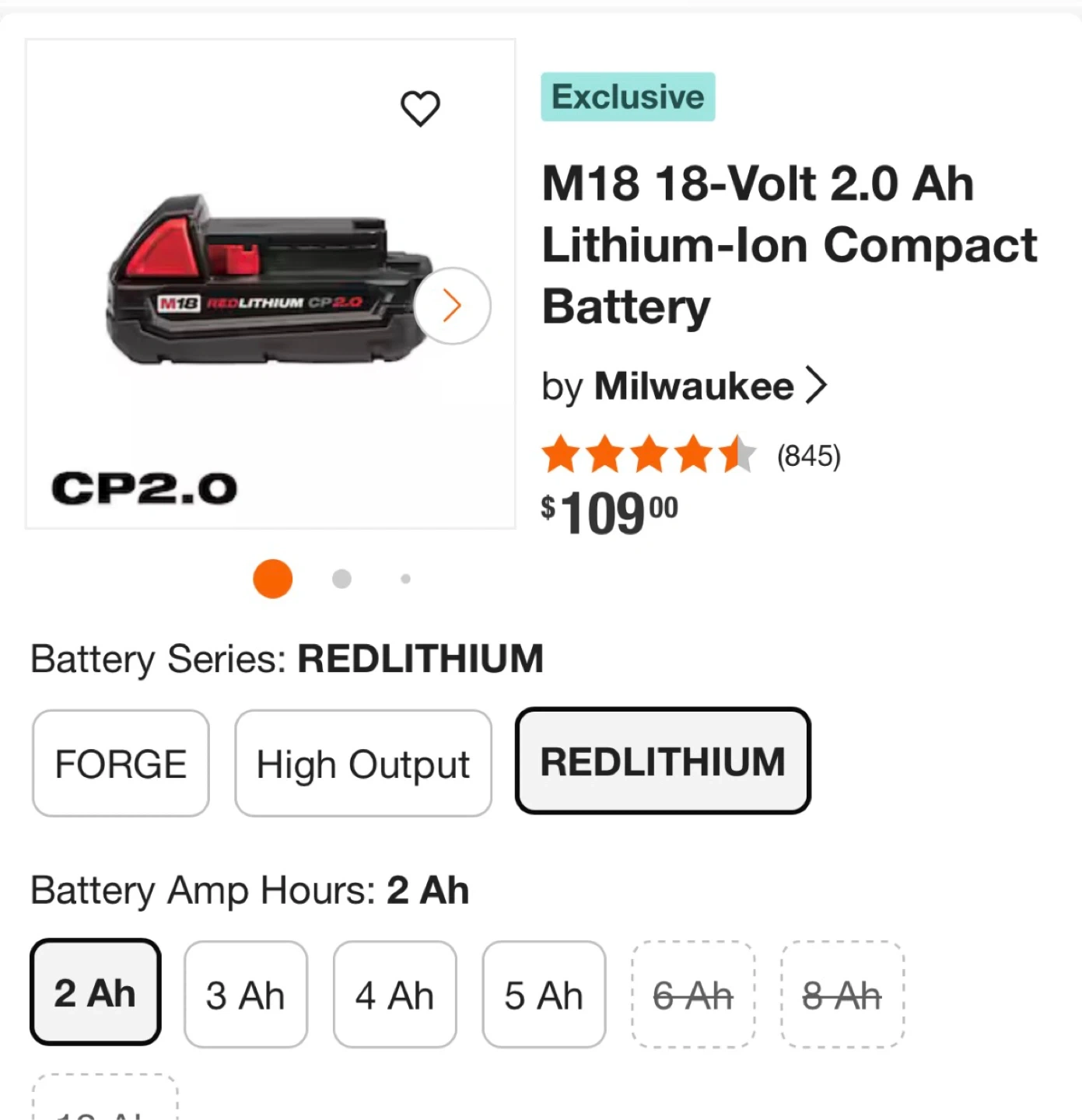Jump to the second image page dot
The width and height of the screenshot is (1082, 1120).
click(341, 579)
